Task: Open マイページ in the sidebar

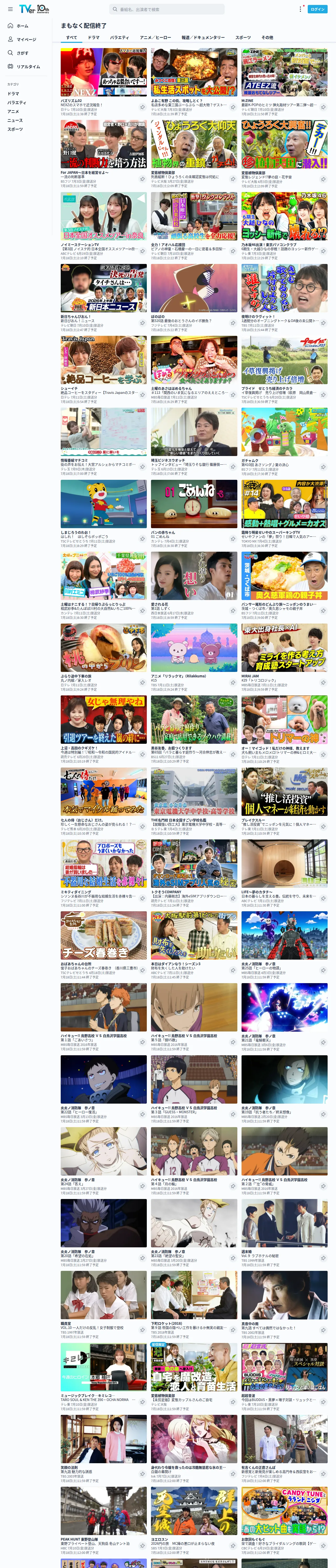Action: pyautogui.click(x=24, y=39)
